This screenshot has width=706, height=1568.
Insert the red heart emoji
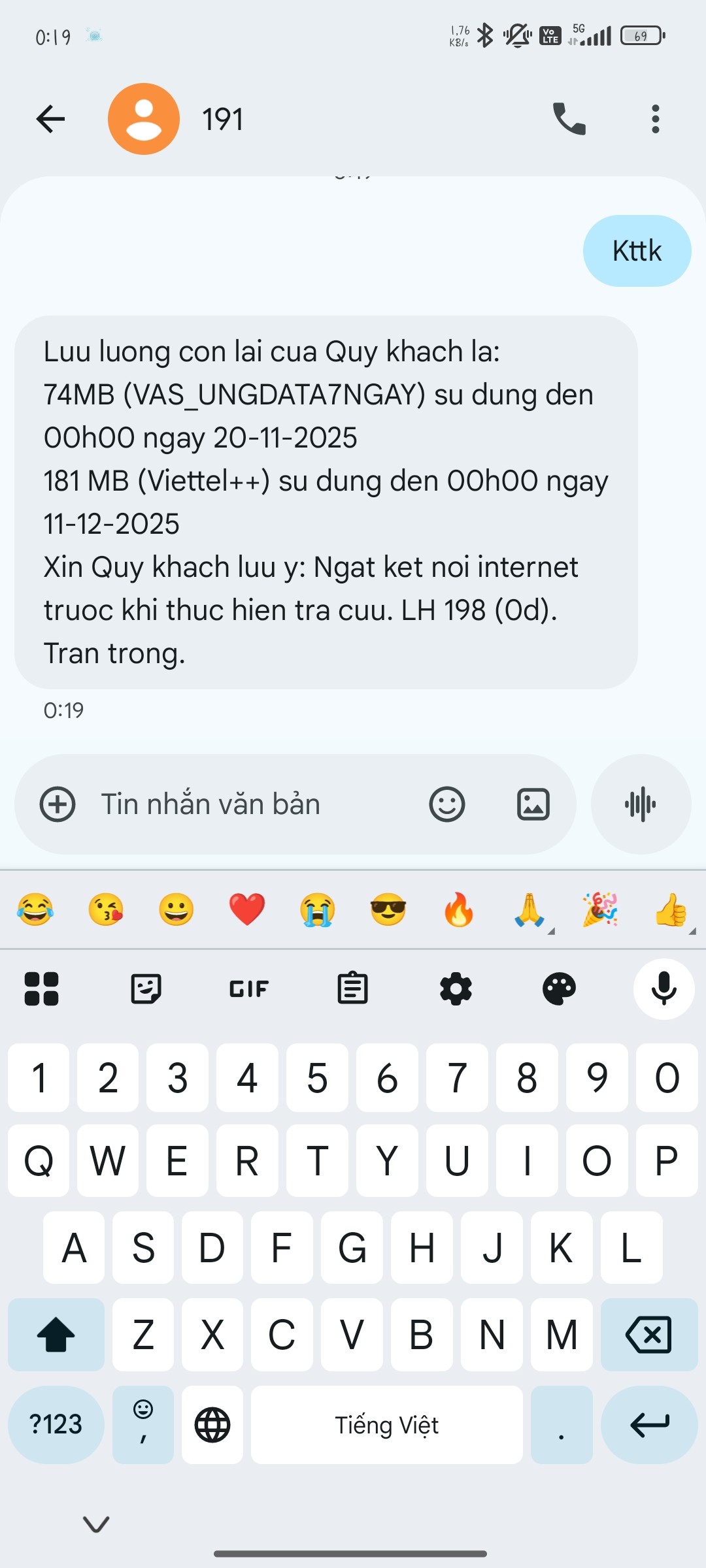coord(247,909)
